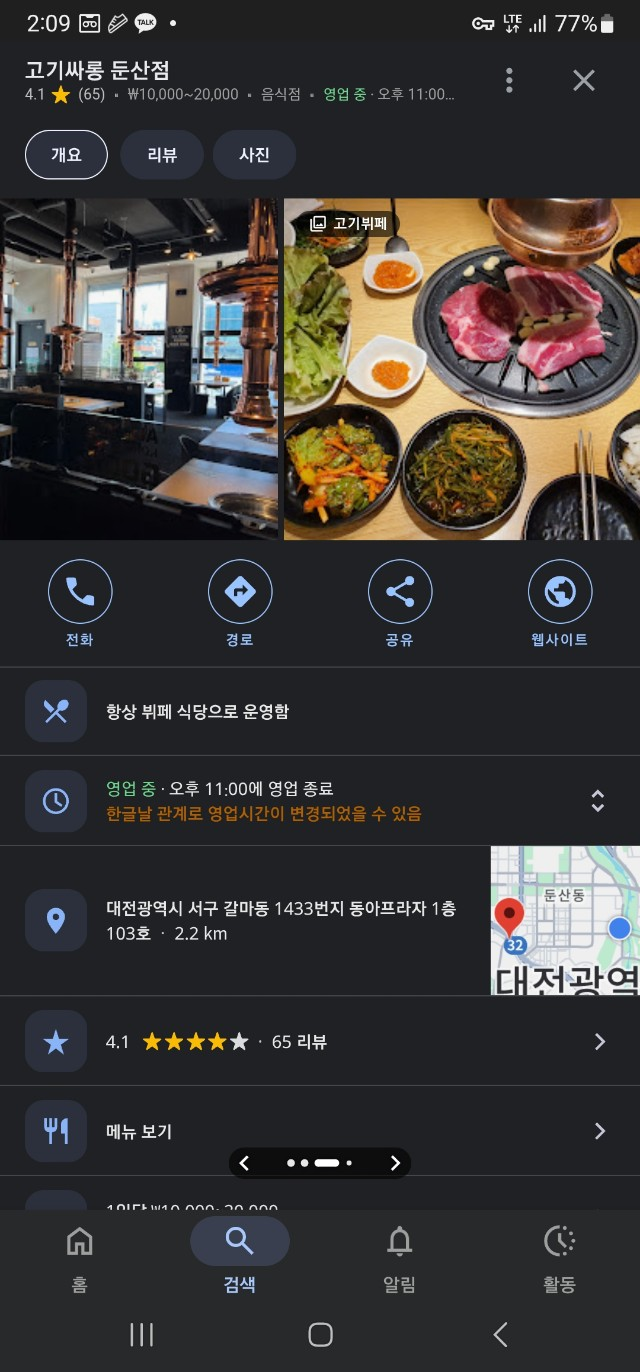The width and height of the screenshot is (640, 1372).
Task: Switch to the 사진 photos tab
Action: click(254, 155)
